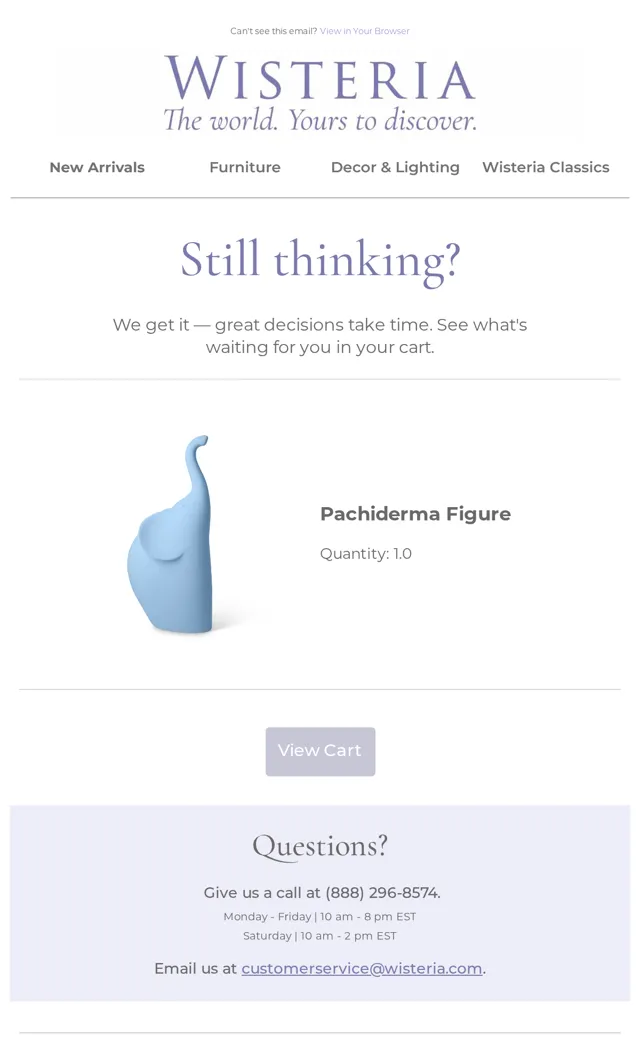Viewport: 640px width, 1040px height.
Task: Open the View in Your Browser link
Action: tap(364, 31)
